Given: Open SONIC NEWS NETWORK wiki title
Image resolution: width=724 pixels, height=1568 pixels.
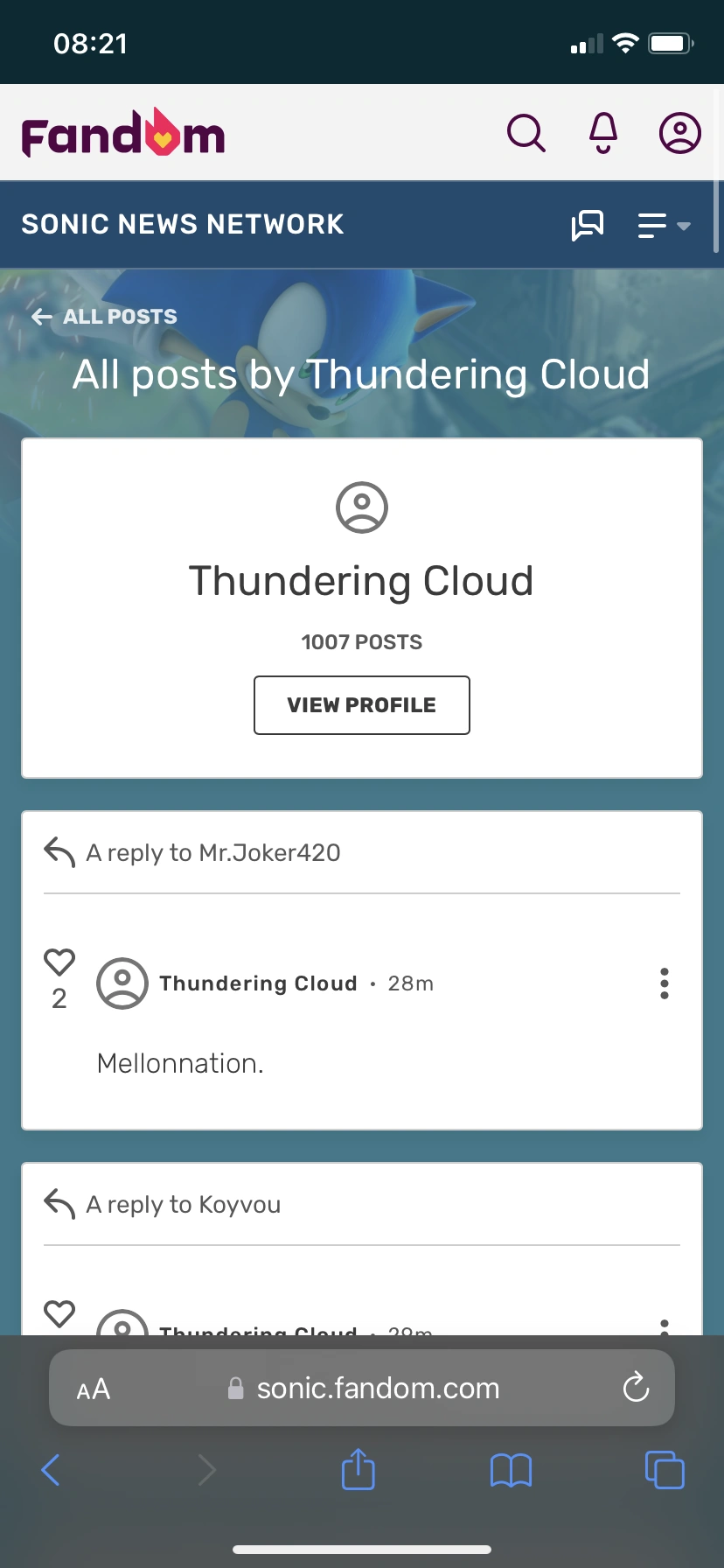Looking at the screenshot, I should coord(182,224).
